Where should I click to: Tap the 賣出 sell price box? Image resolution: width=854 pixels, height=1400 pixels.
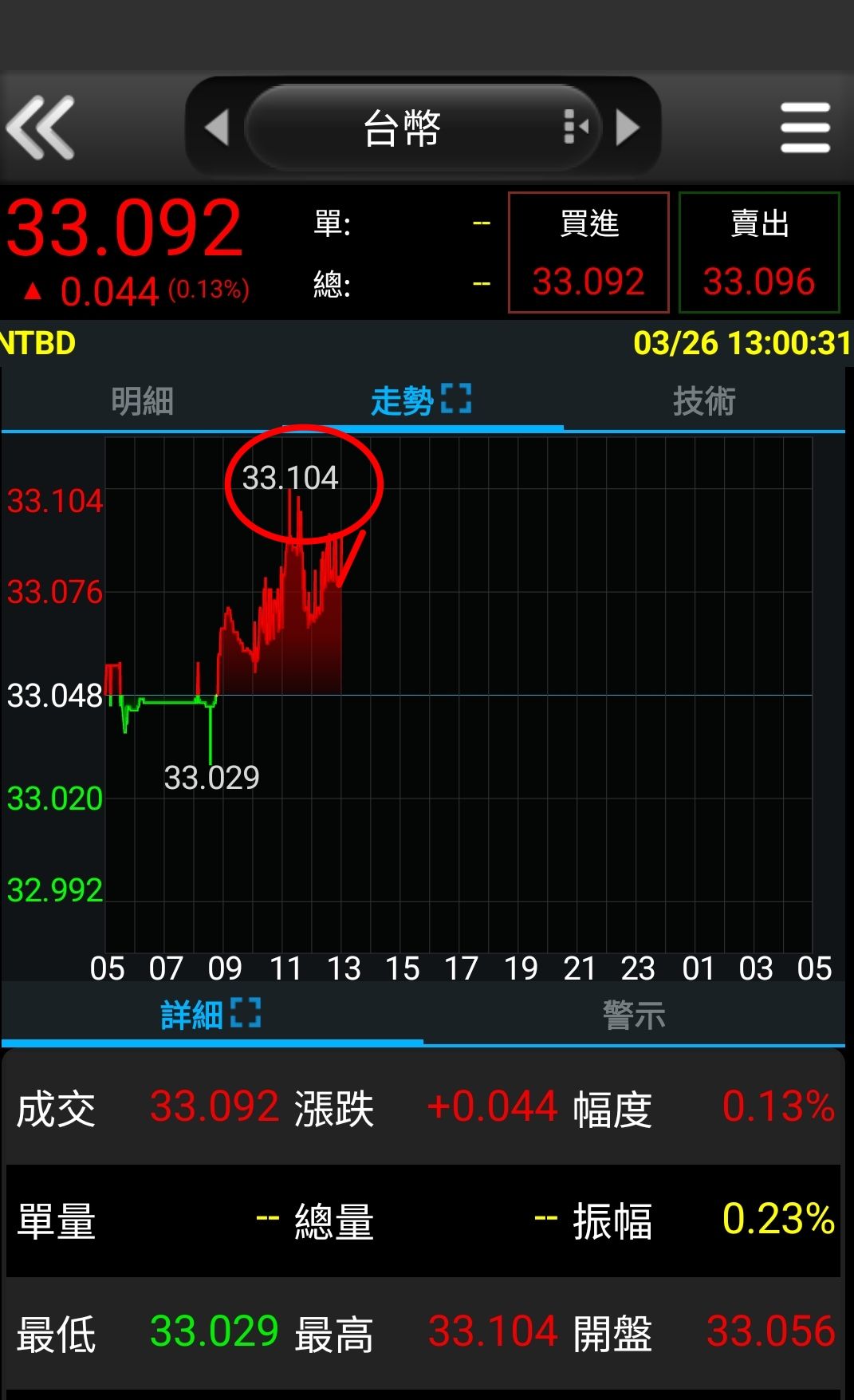(759, 252)
